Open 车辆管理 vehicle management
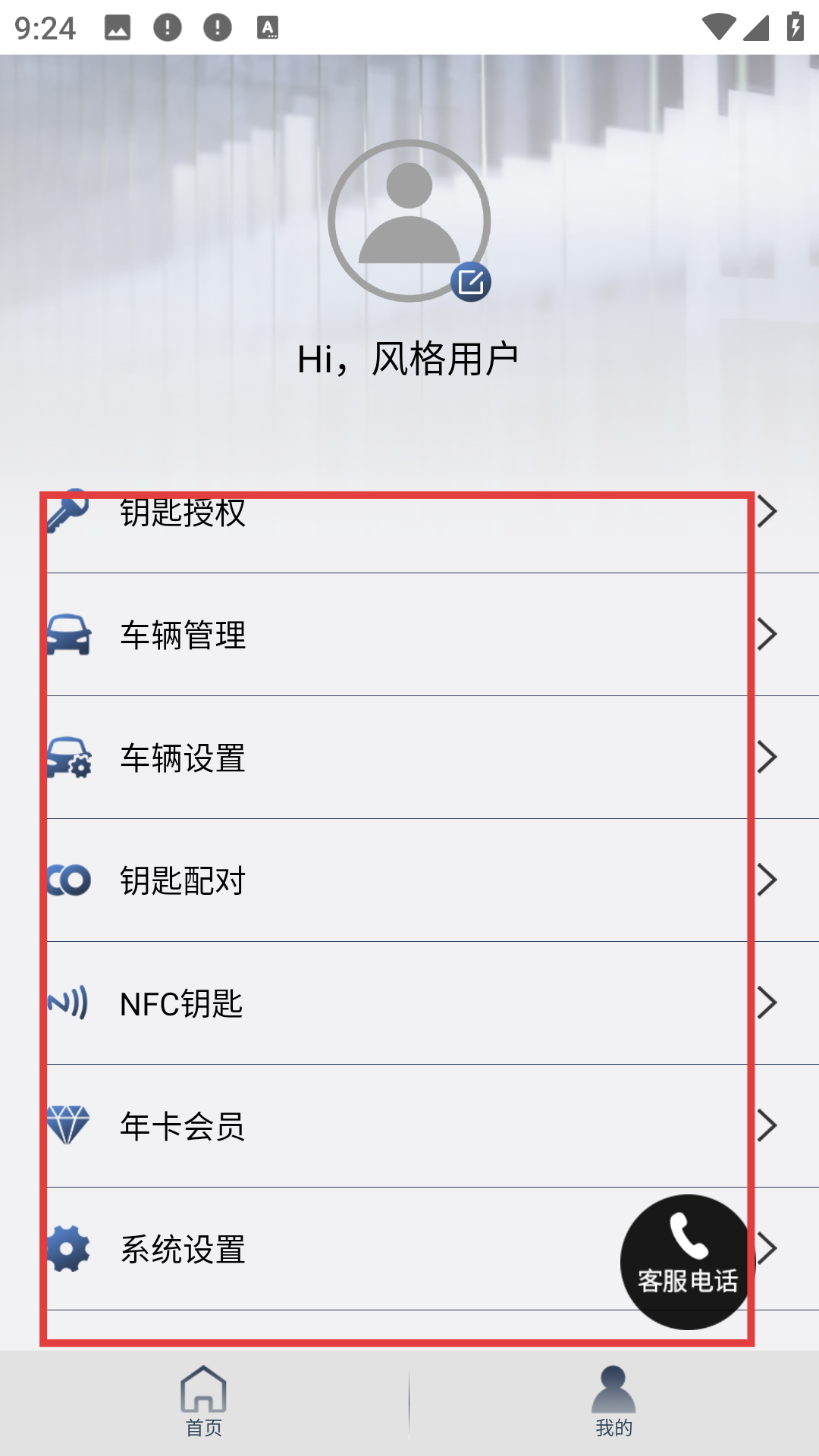 tap(409, 635)
